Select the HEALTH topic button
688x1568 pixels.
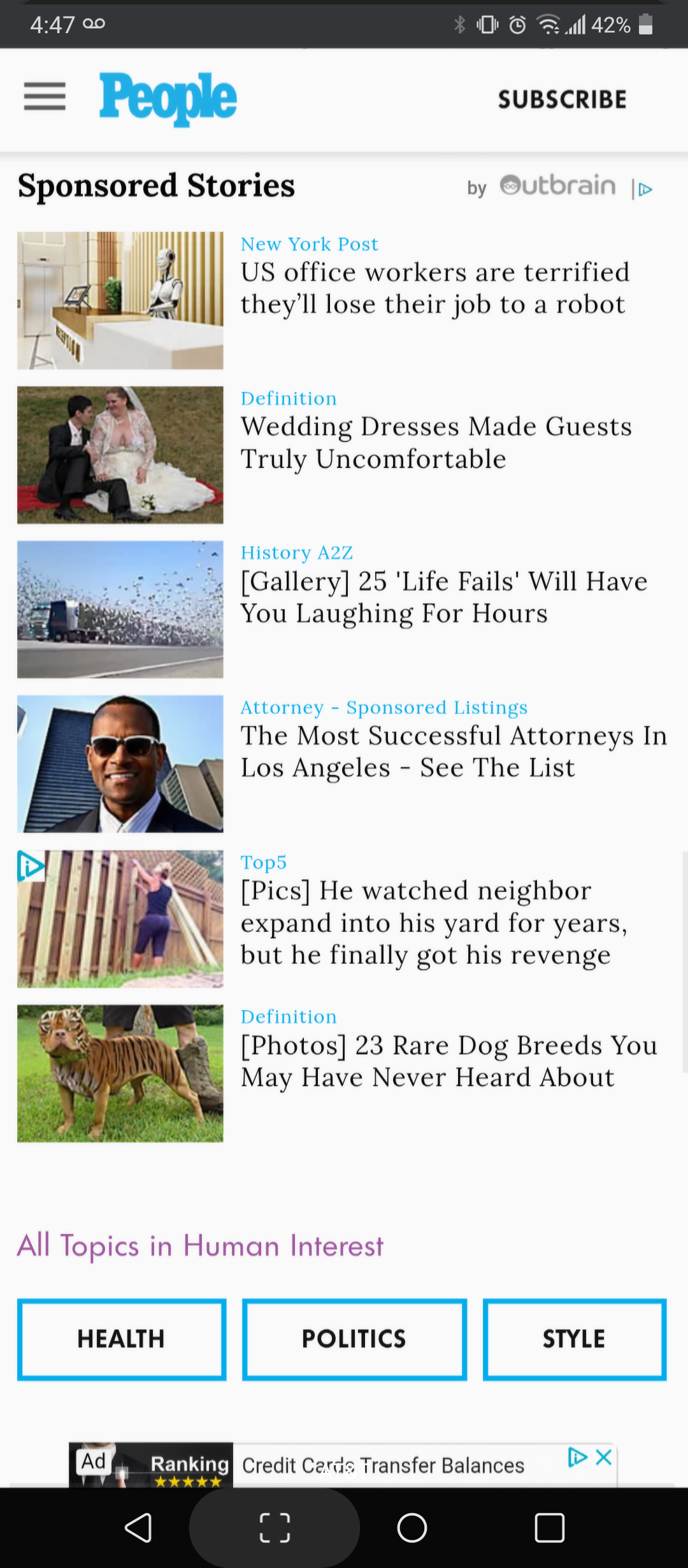(122, 1339)
